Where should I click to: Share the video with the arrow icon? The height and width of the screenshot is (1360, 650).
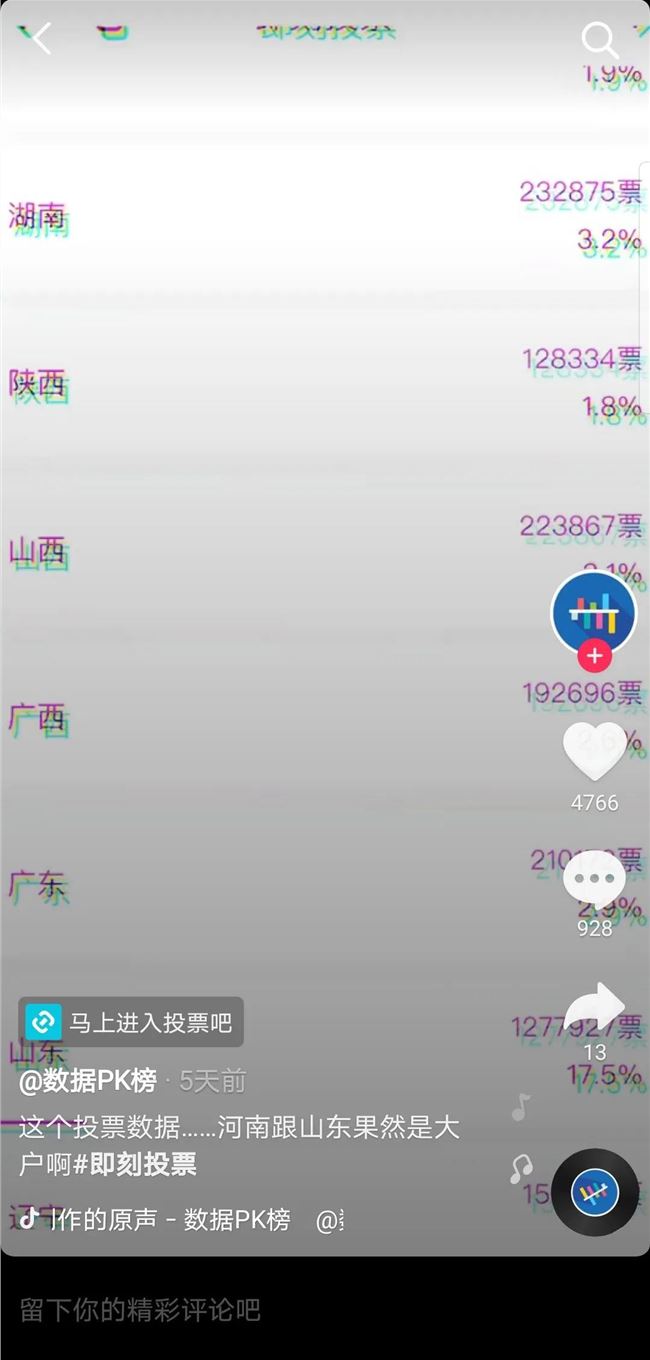pyautogui.click(x=594, y=1007)
